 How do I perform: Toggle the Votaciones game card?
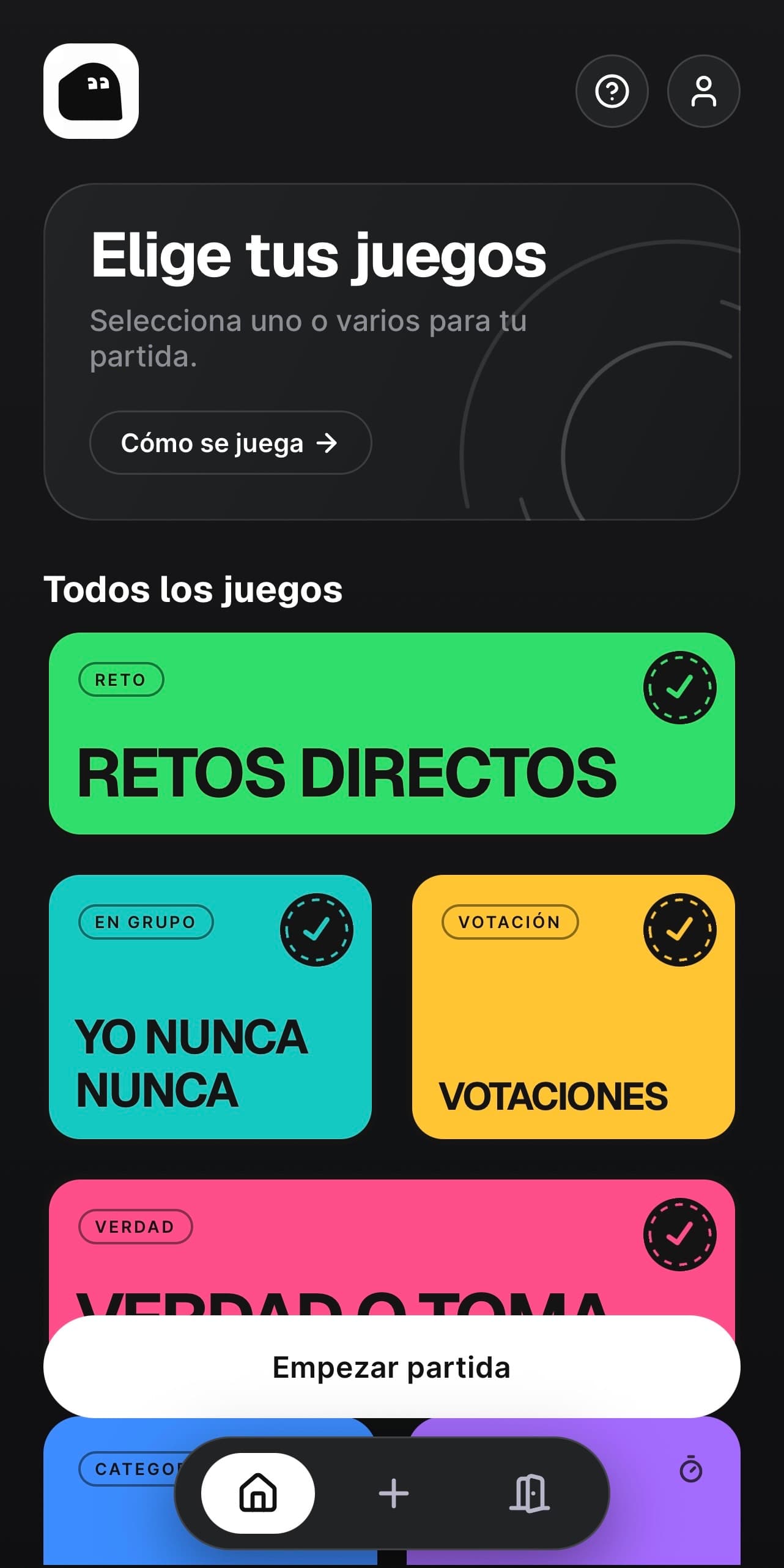point(573,1006)
